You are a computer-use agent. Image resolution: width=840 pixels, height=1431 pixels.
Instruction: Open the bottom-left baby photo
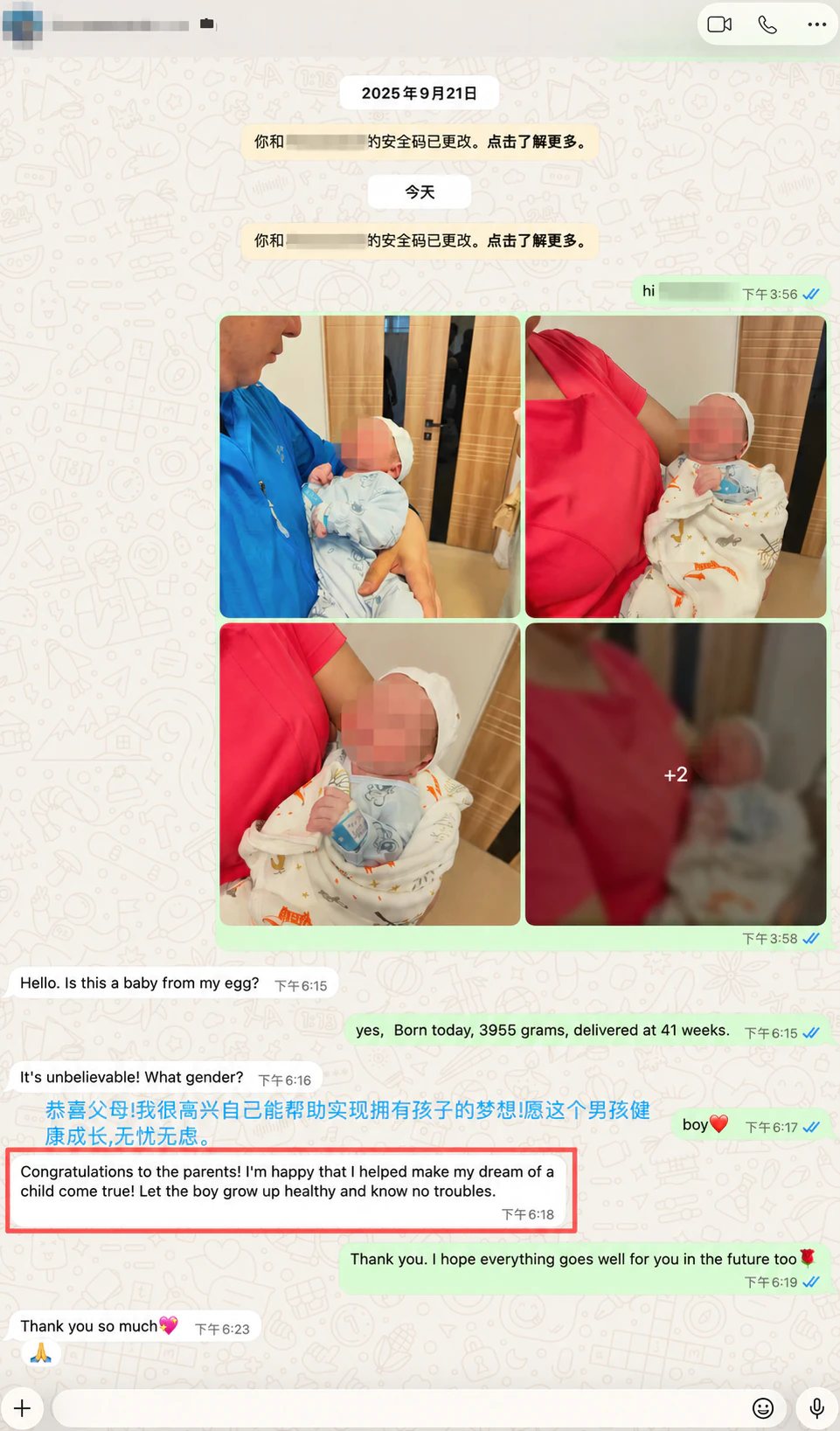(x=370, y=775)
